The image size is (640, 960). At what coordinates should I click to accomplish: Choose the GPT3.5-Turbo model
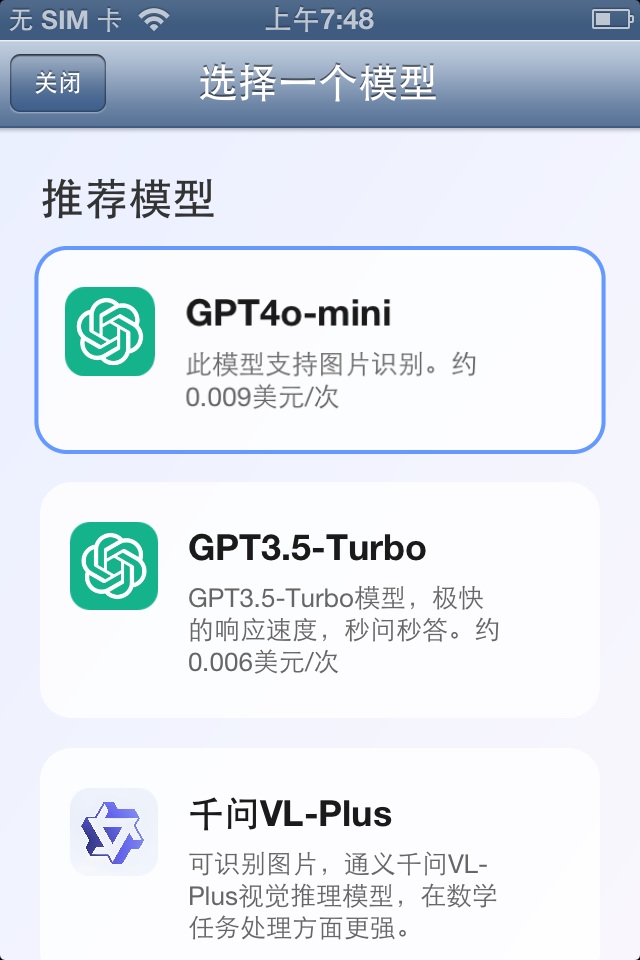click(320, 600)
